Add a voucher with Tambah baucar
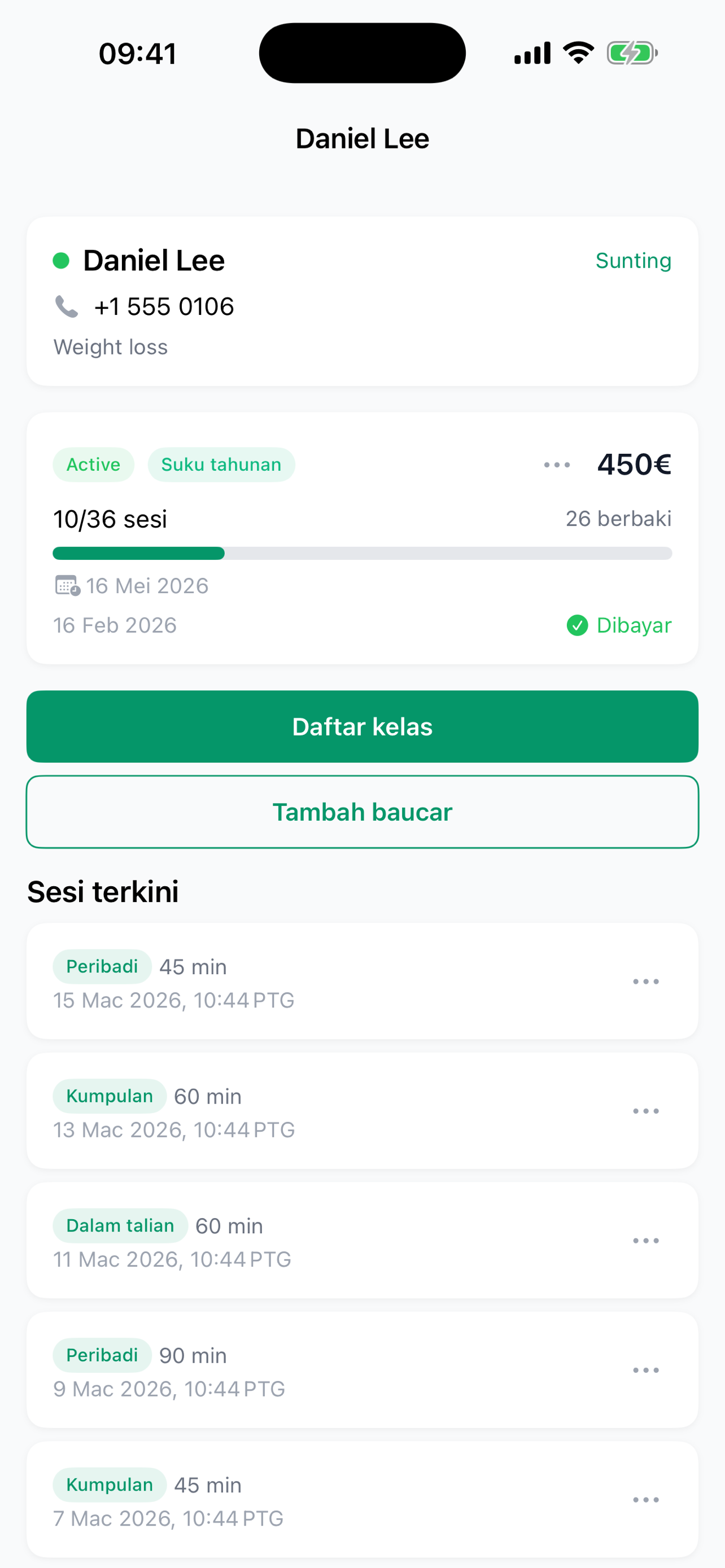Image resolution: width=725 pixels, height=1568 pixels. coord(362,812)
